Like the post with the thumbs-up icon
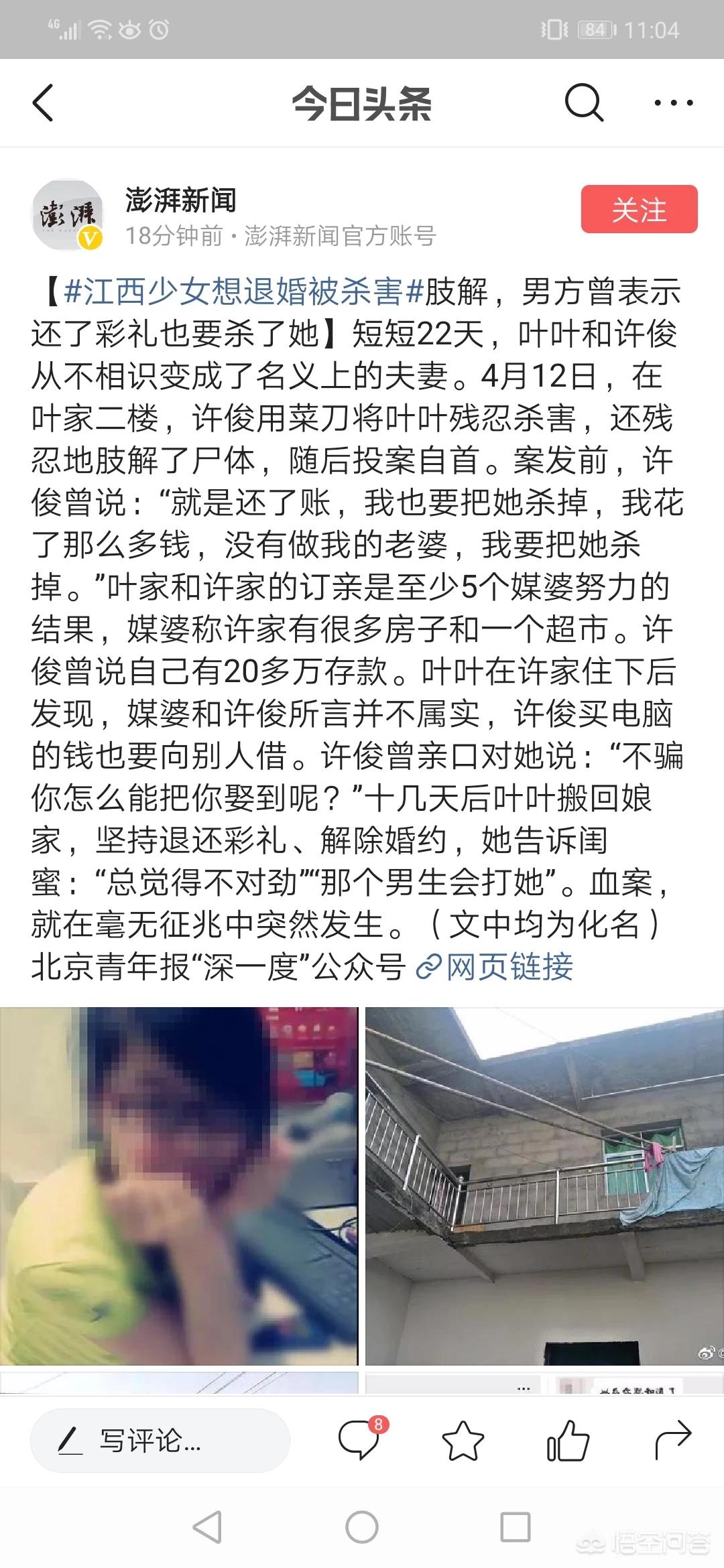This screenshot has height=1568, width=724. 568,1440
